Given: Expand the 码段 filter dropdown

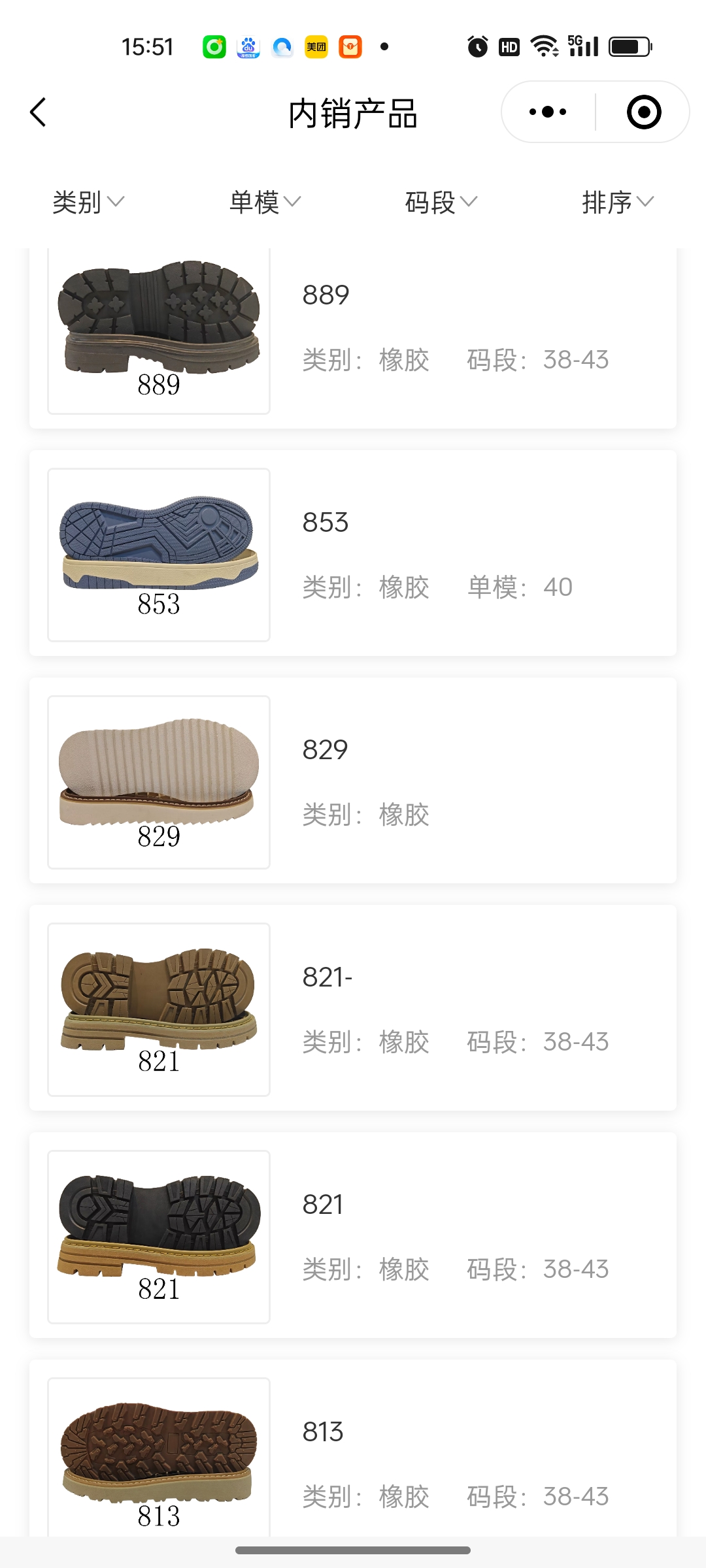Looking at the screenshot, I should pyautogui.click(x=441, y=202).
